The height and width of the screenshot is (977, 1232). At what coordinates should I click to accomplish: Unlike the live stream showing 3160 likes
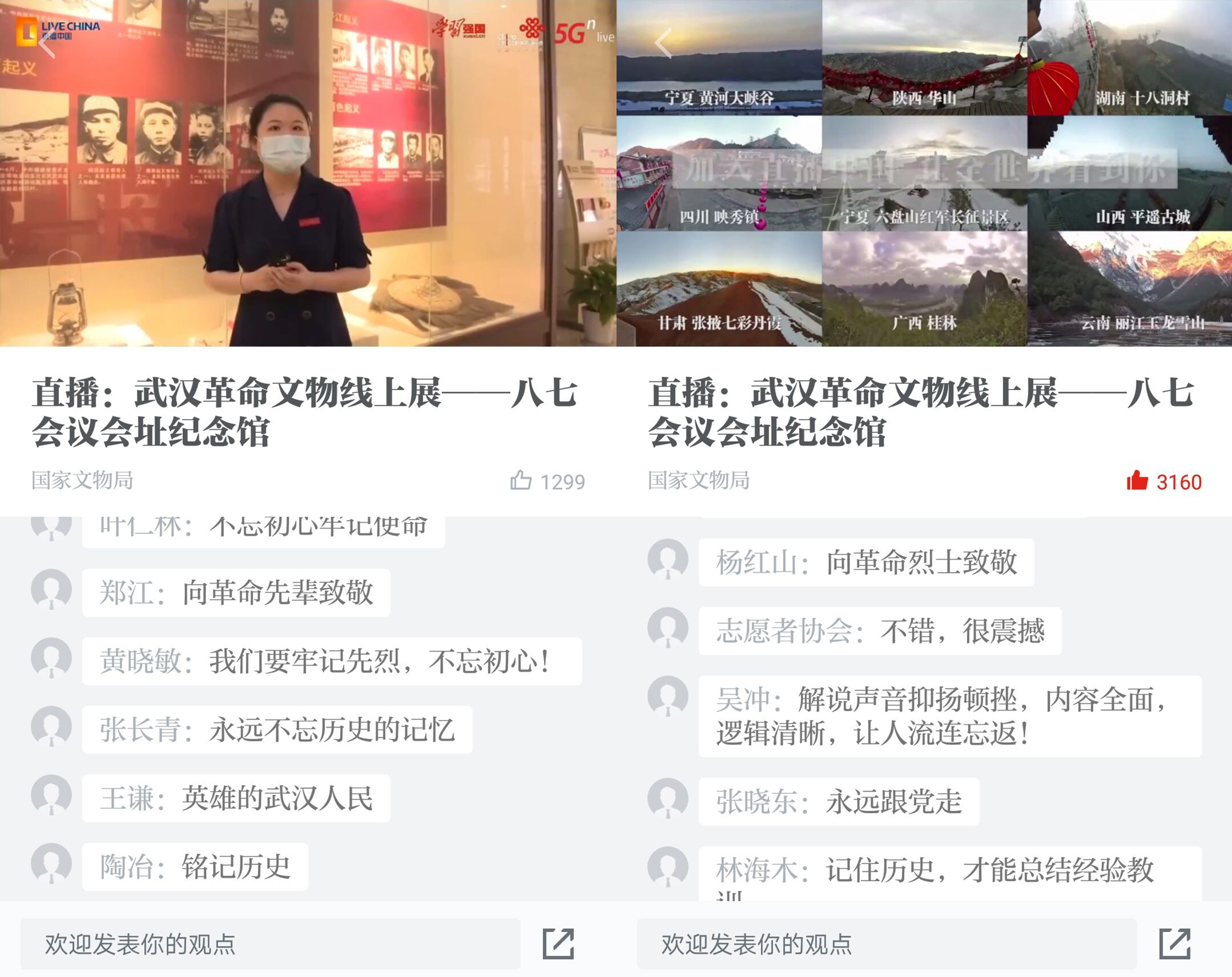pos(1136,481)
